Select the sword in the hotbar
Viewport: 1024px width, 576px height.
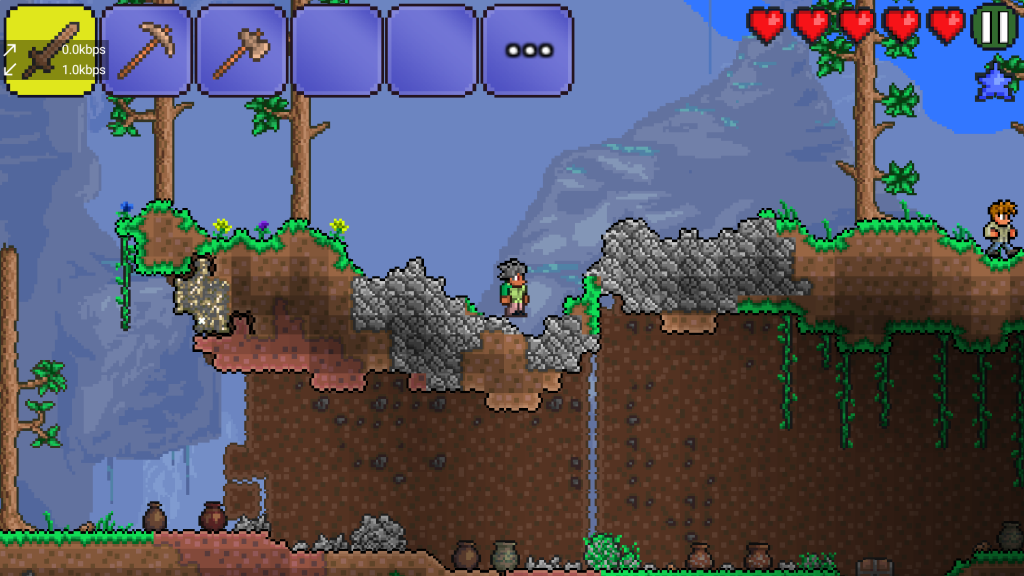pyautogui.click(x=50, y=50)
